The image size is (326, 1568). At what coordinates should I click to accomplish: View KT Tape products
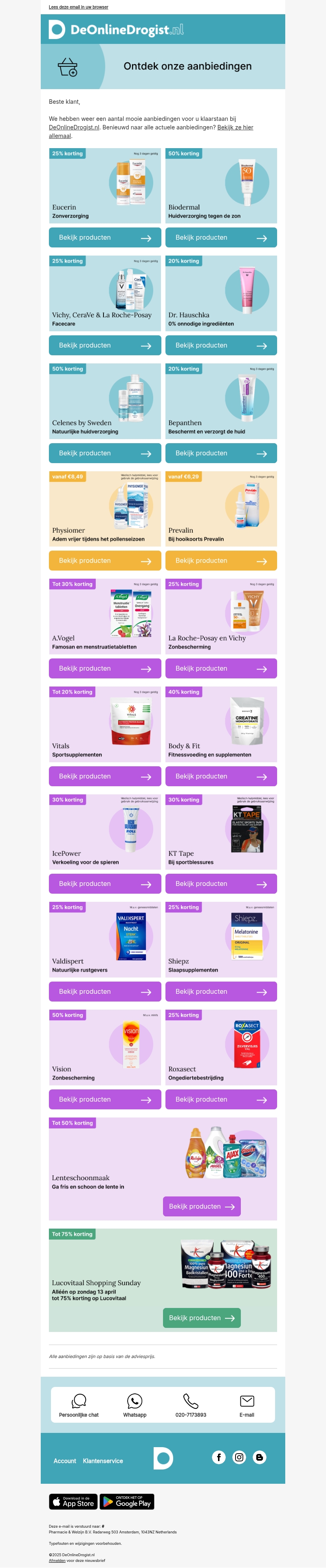220,883
